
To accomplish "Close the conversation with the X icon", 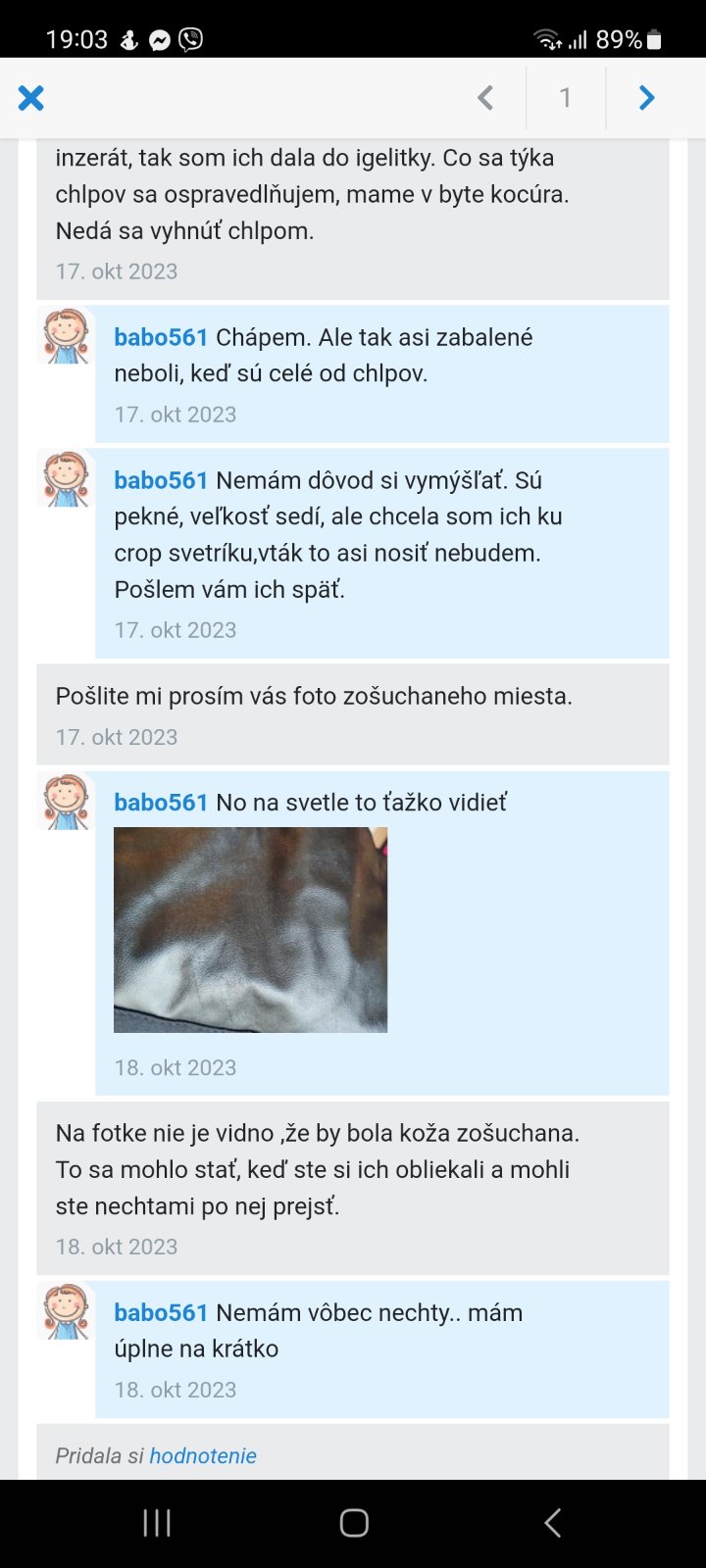I will point(31,98).
